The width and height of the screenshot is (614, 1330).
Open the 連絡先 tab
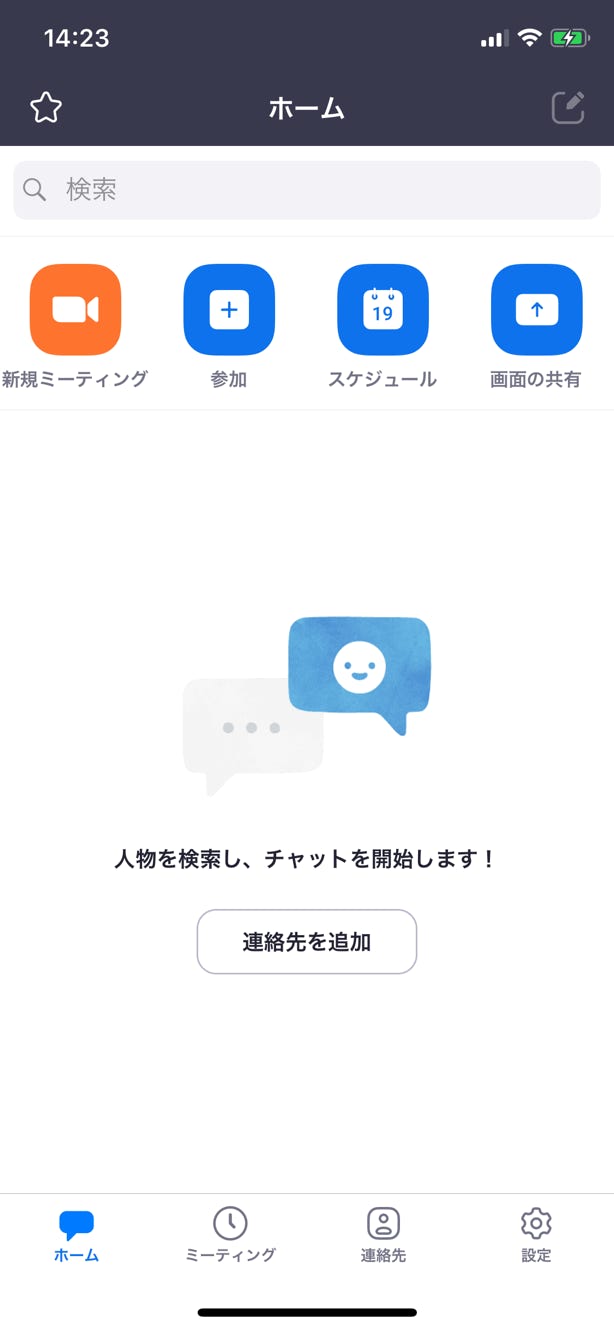[x=383, y=1235]
